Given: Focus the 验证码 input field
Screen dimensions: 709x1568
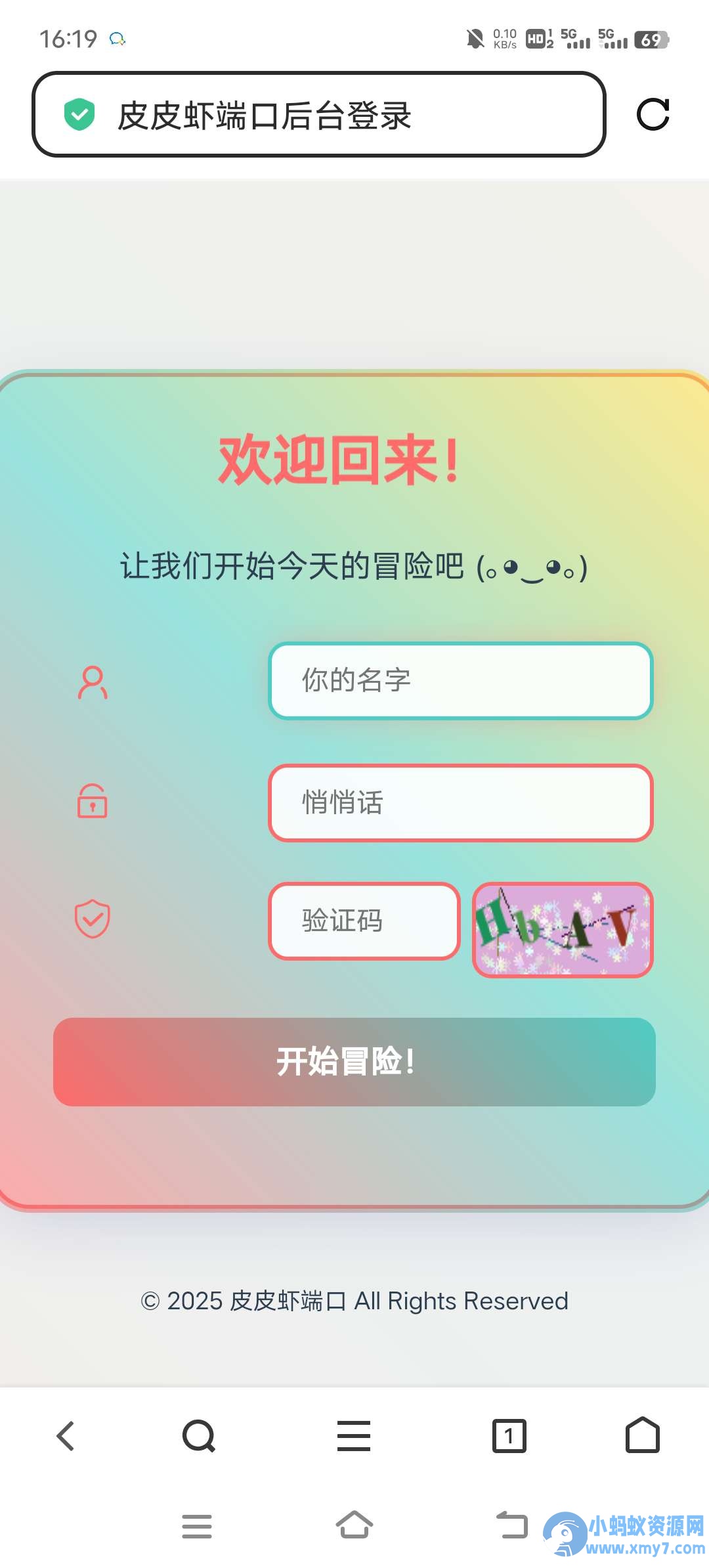Looking at the screenshot, I should [x=364, y=921].
